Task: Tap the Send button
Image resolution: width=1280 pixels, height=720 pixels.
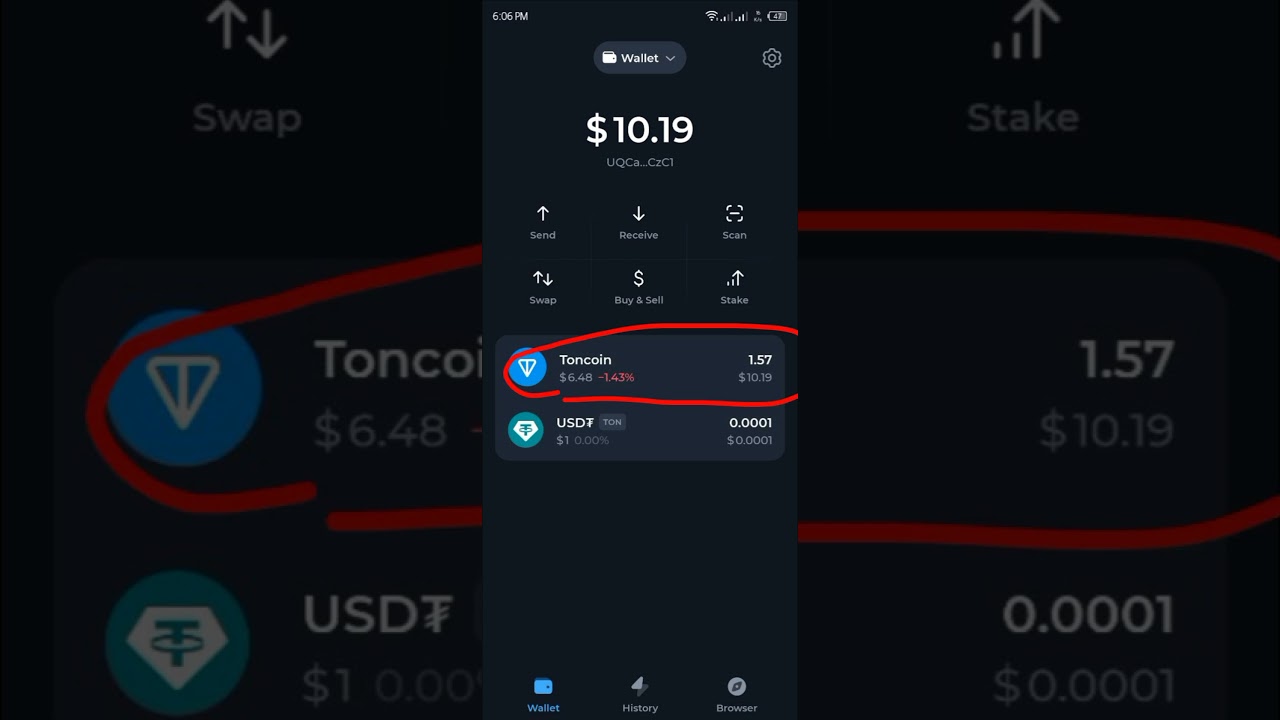Action: point(543,222)
